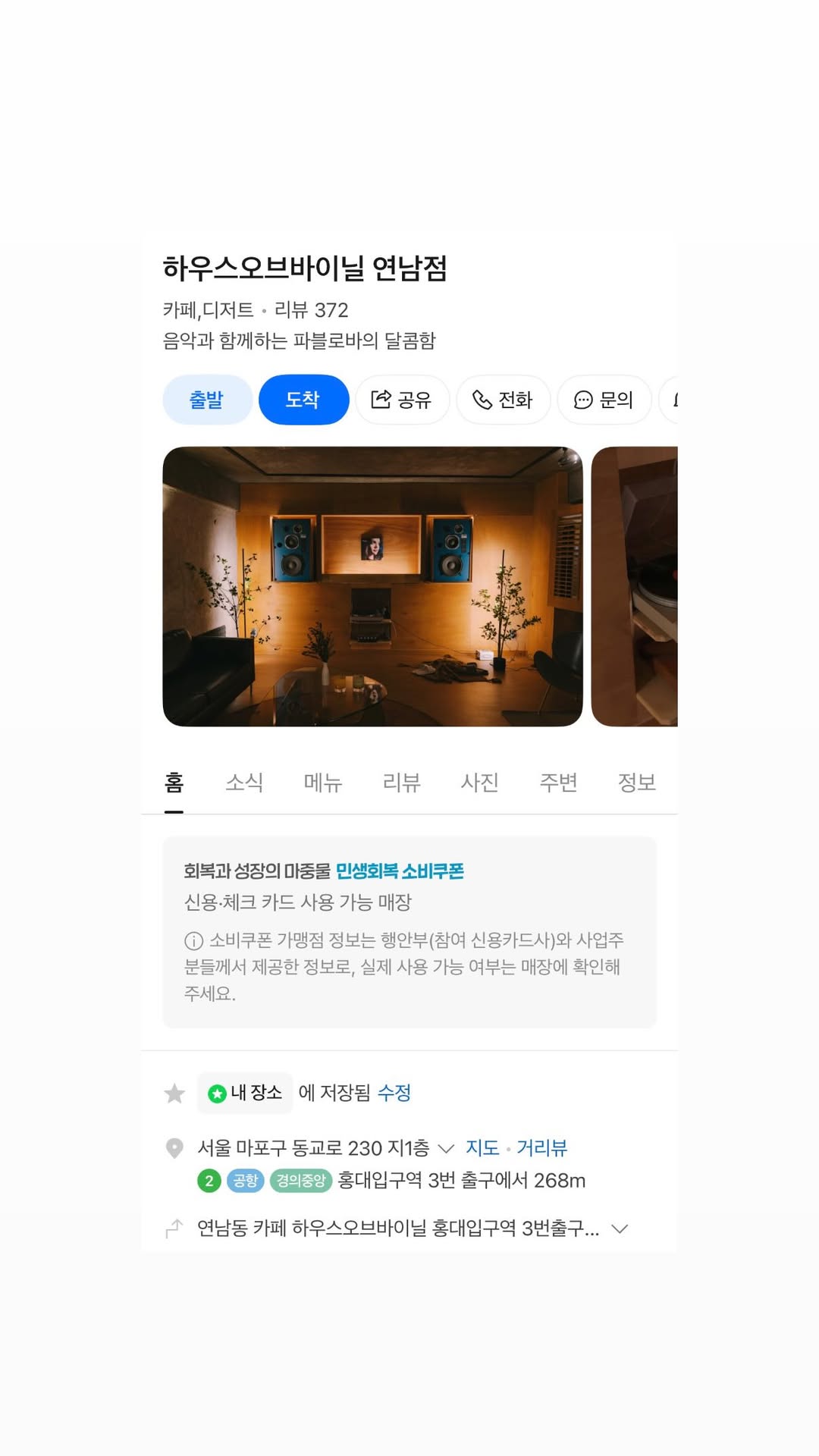Switch to the 정보 tab
The width and height of the screenshot is (819, 1456).
click(637, 782)
